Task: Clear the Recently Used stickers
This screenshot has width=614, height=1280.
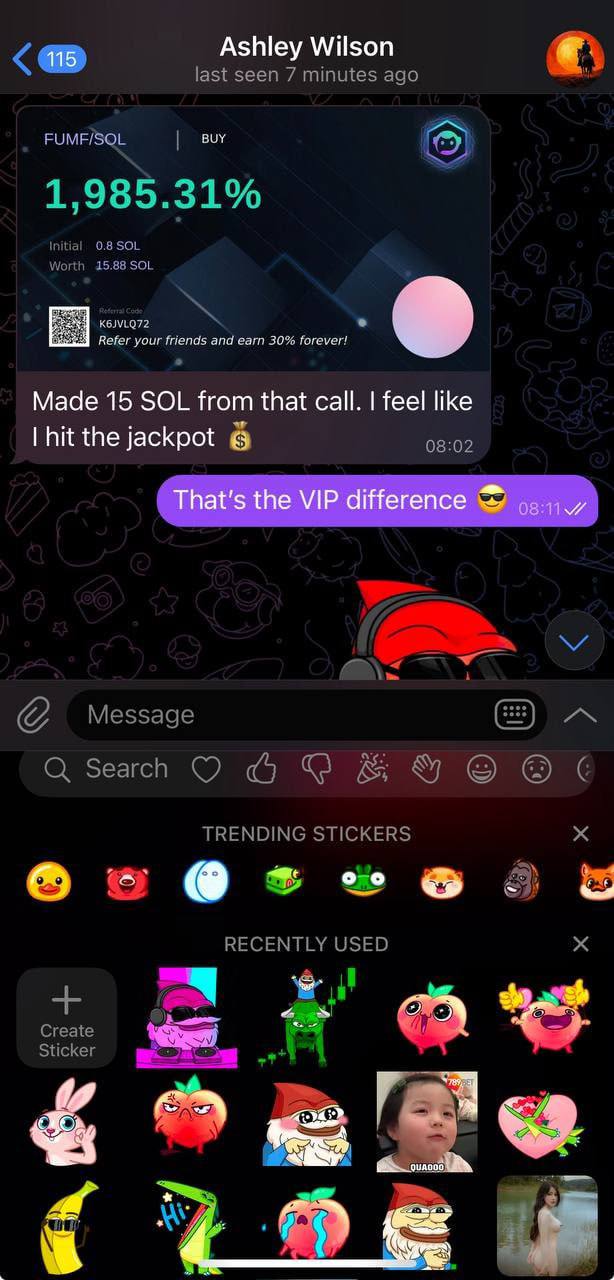Action: pyautogui.click(x=580, y=944)
